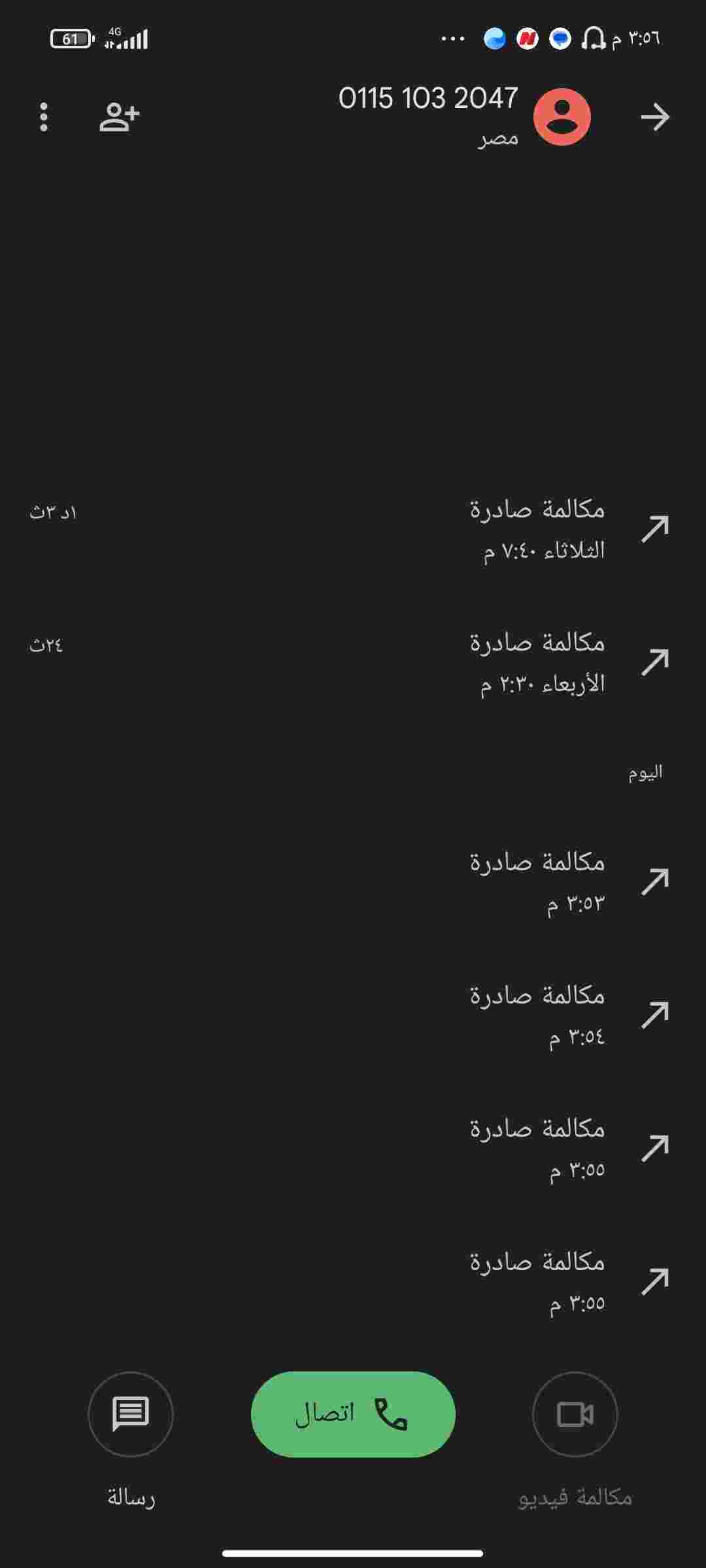Image resolution: width=706 pixels, height=1568 pixels.
Task: Open the contact avatar picture
Action: tap(562, 117)
